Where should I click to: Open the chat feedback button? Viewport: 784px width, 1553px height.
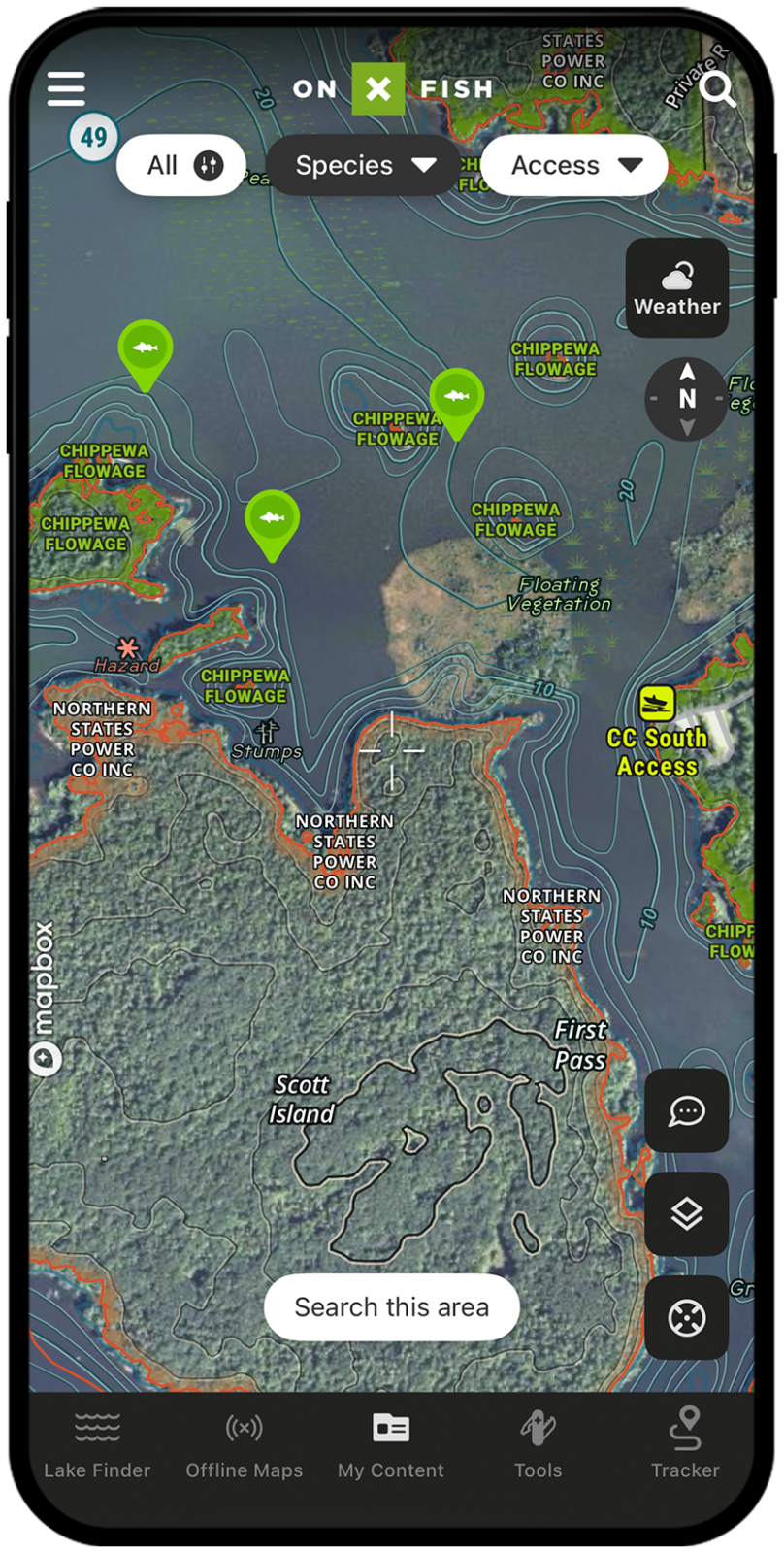click(686, 1110)
